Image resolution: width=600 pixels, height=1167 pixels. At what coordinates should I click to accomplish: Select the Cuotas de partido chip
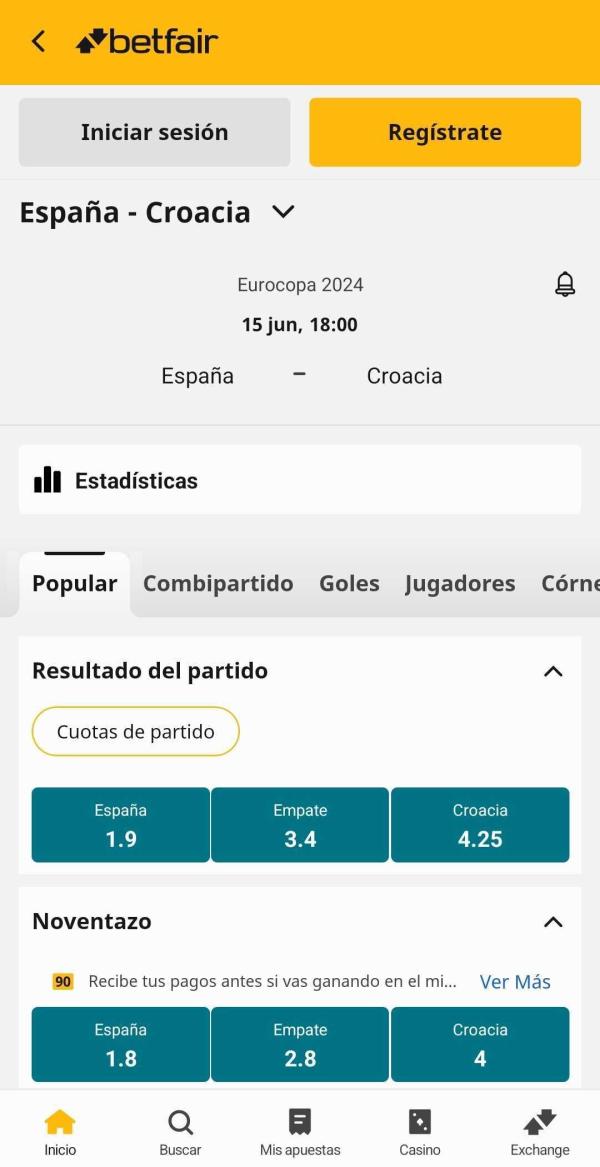point(135,732)
